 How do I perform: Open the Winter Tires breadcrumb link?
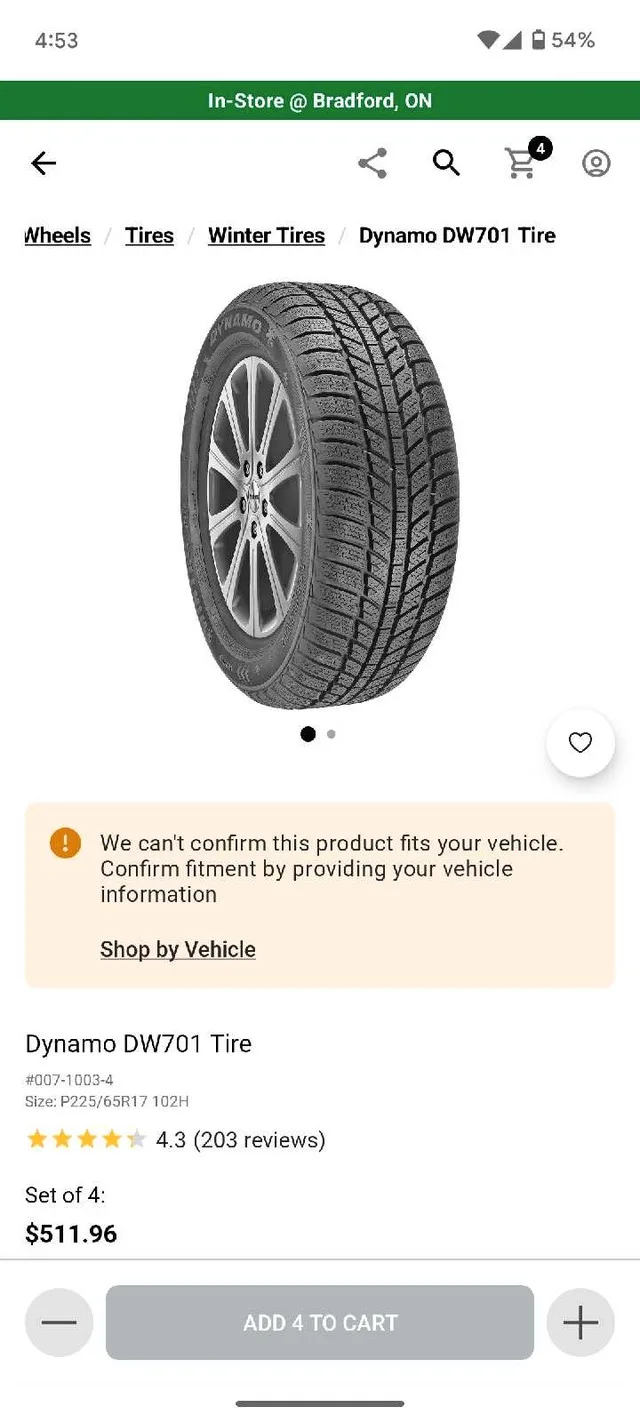(266, 235)
